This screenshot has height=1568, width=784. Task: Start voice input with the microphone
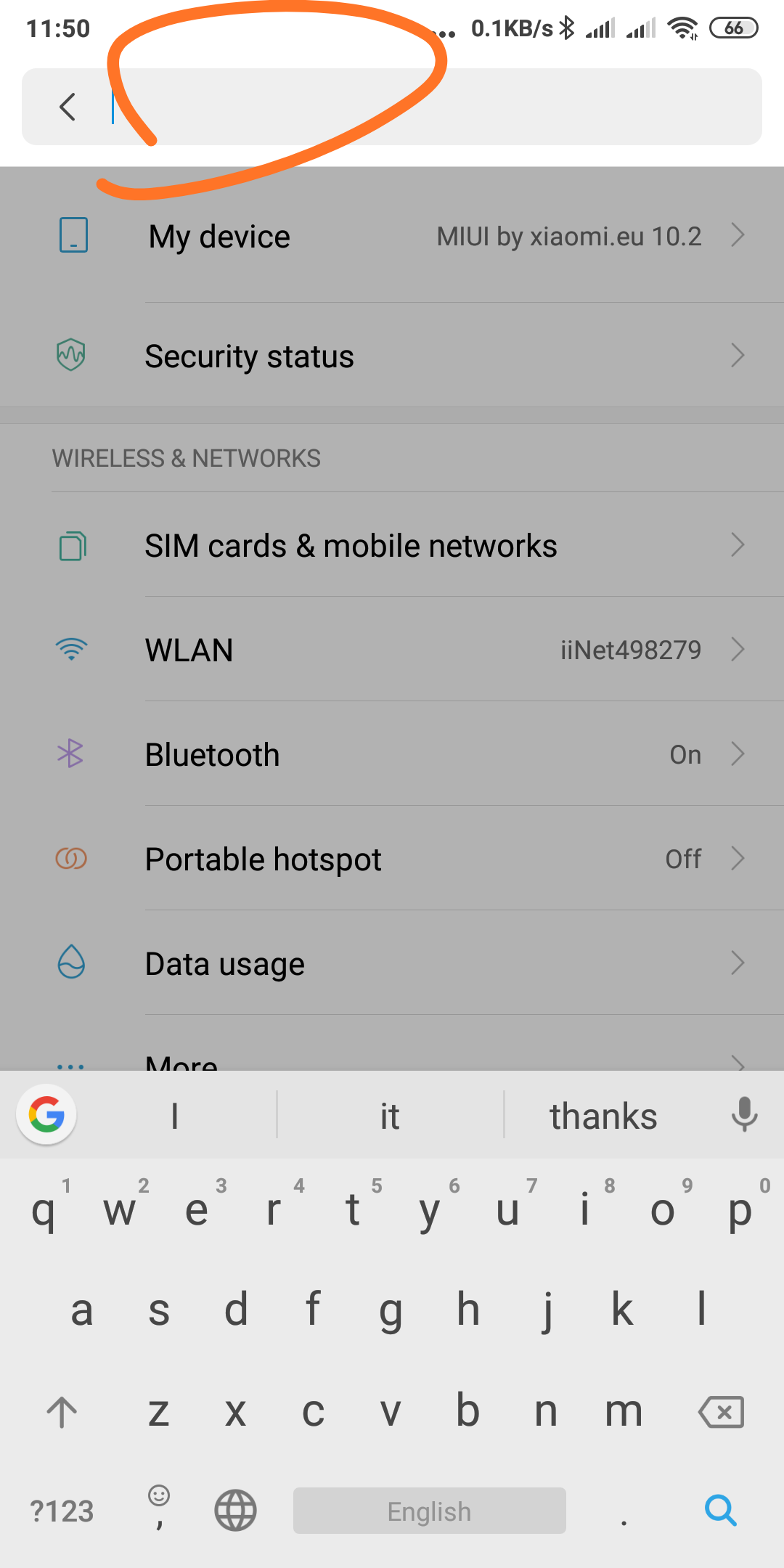click(x=744, y=1114)
